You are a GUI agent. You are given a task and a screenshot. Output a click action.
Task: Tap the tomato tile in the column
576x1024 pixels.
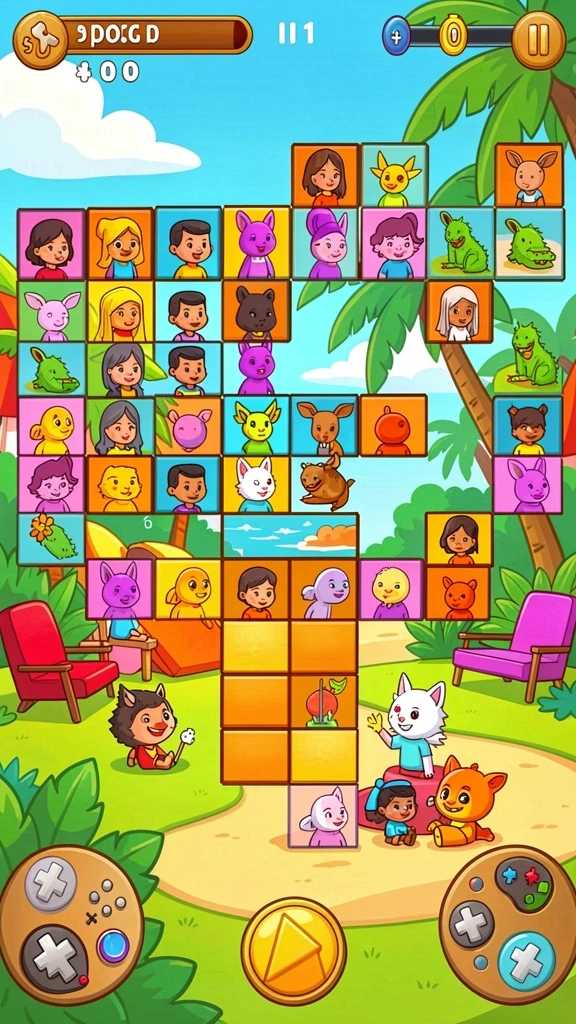(x=324, y=702)
